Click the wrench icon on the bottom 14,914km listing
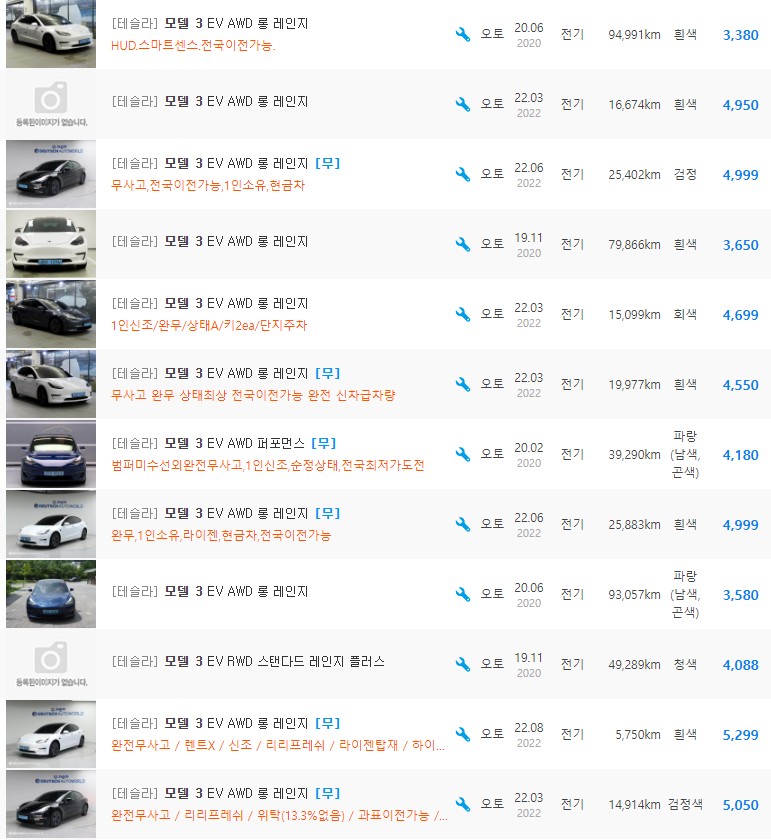771x840 pixels. point(461,804)
